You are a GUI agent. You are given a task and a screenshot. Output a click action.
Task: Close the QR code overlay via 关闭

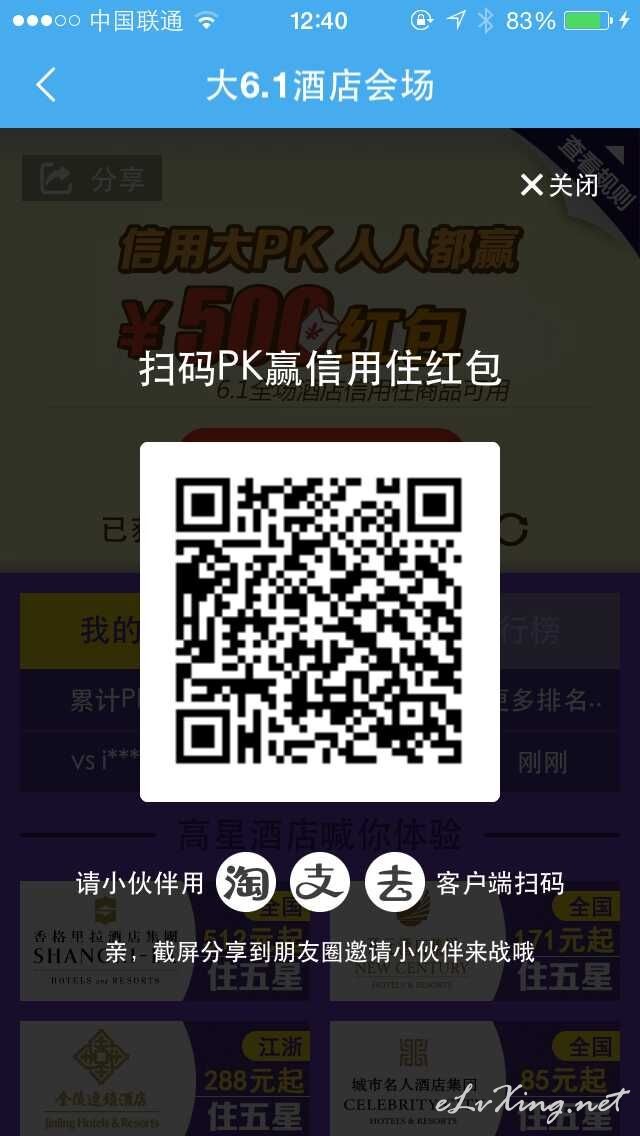pos(559,185)
